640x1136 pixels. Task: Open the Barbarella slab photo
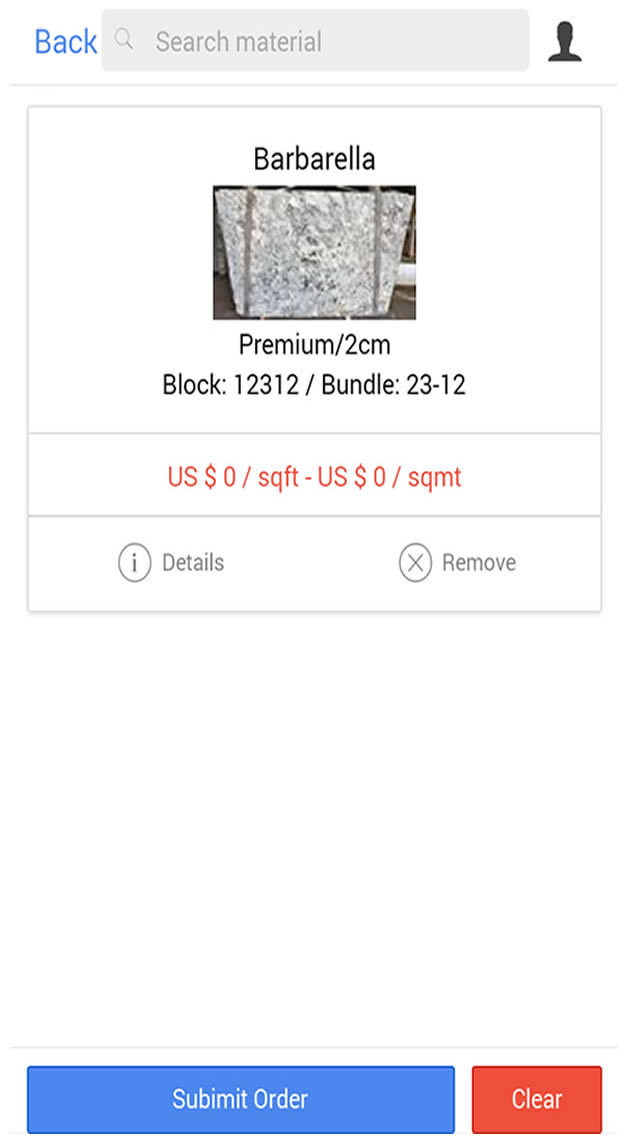314,252
